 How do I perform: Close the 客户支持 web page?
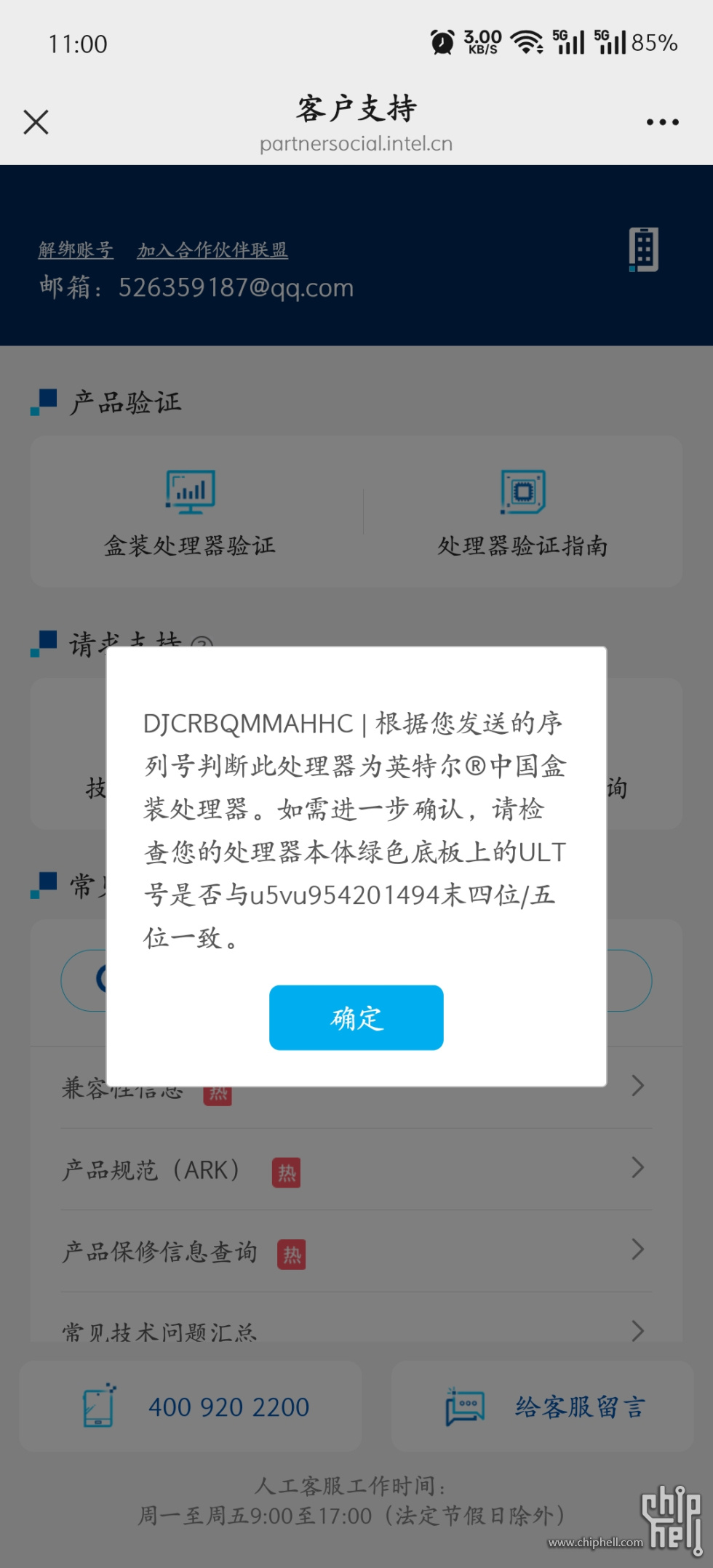coord(36,122)
